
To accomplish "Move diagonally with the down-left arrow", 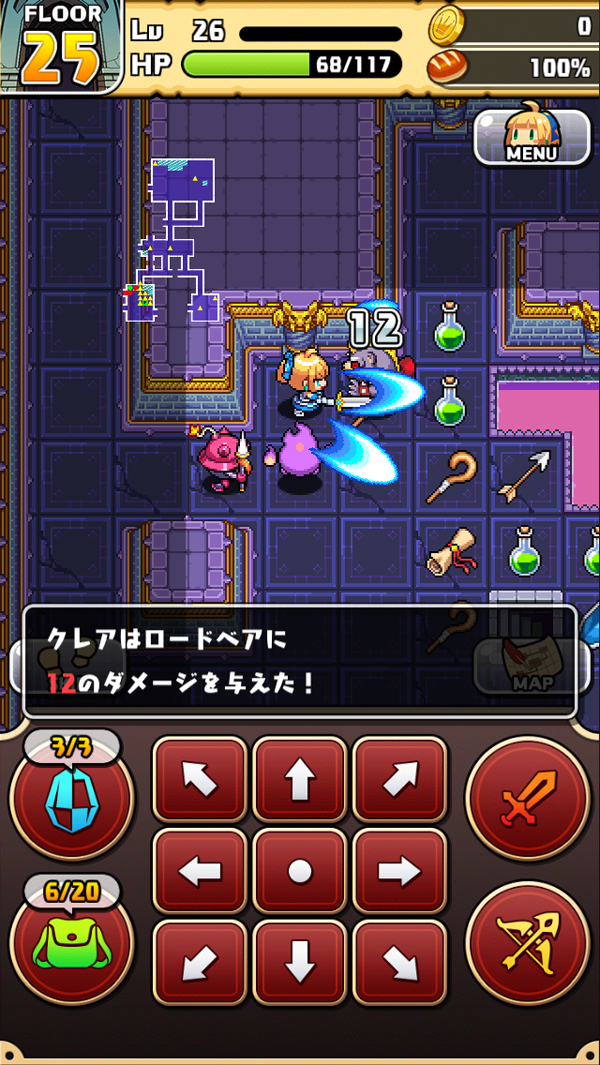I will point(199,963).
